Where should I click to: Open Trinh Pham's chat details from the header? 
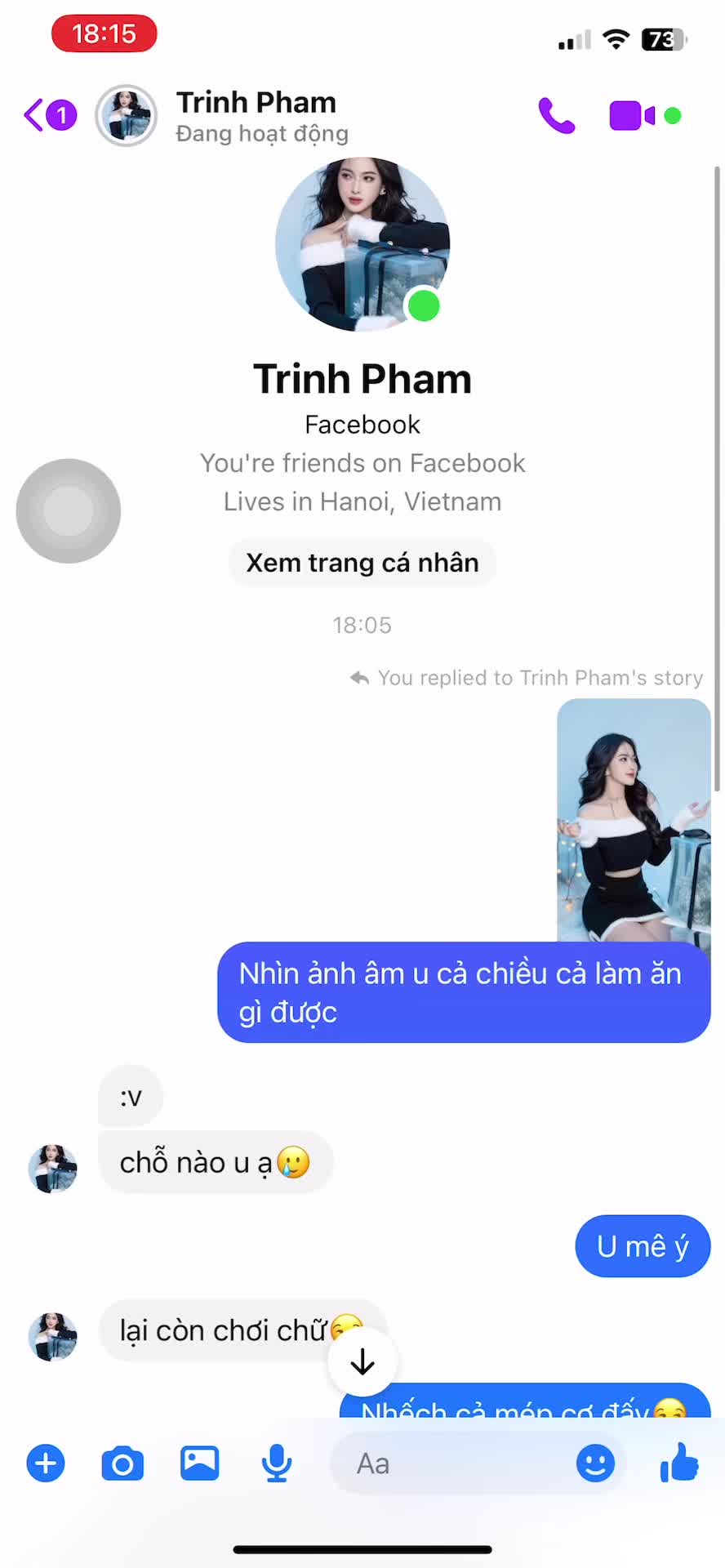tap(255, 115)
